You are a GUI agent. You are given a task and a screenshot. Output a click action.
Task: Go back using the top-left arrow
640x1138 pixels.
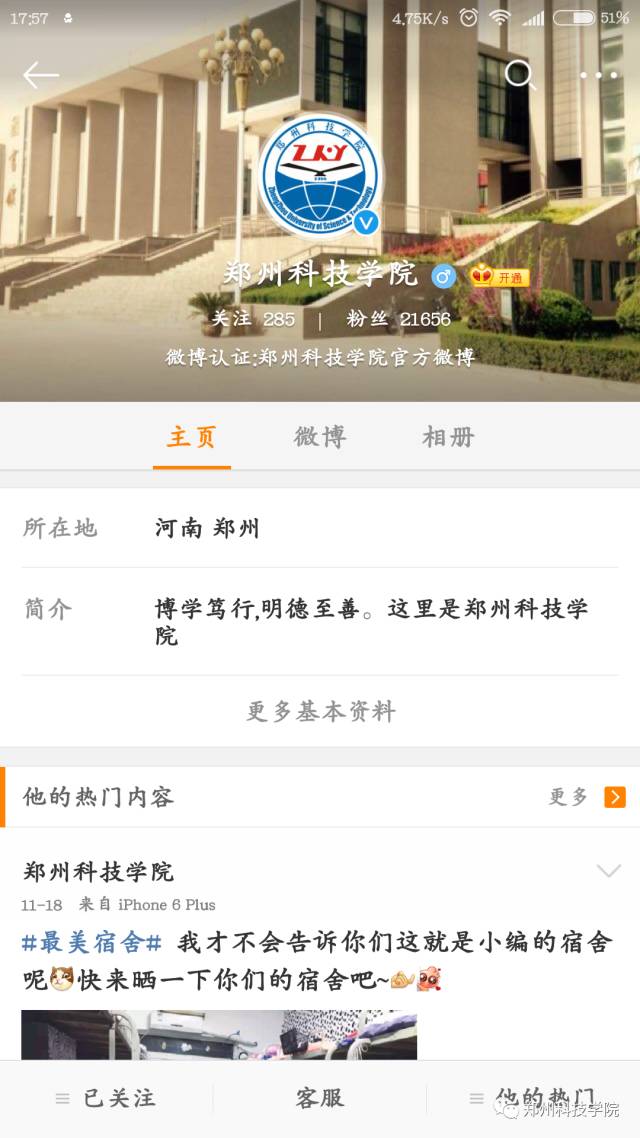pyautogui.click(x=41, y=75)
